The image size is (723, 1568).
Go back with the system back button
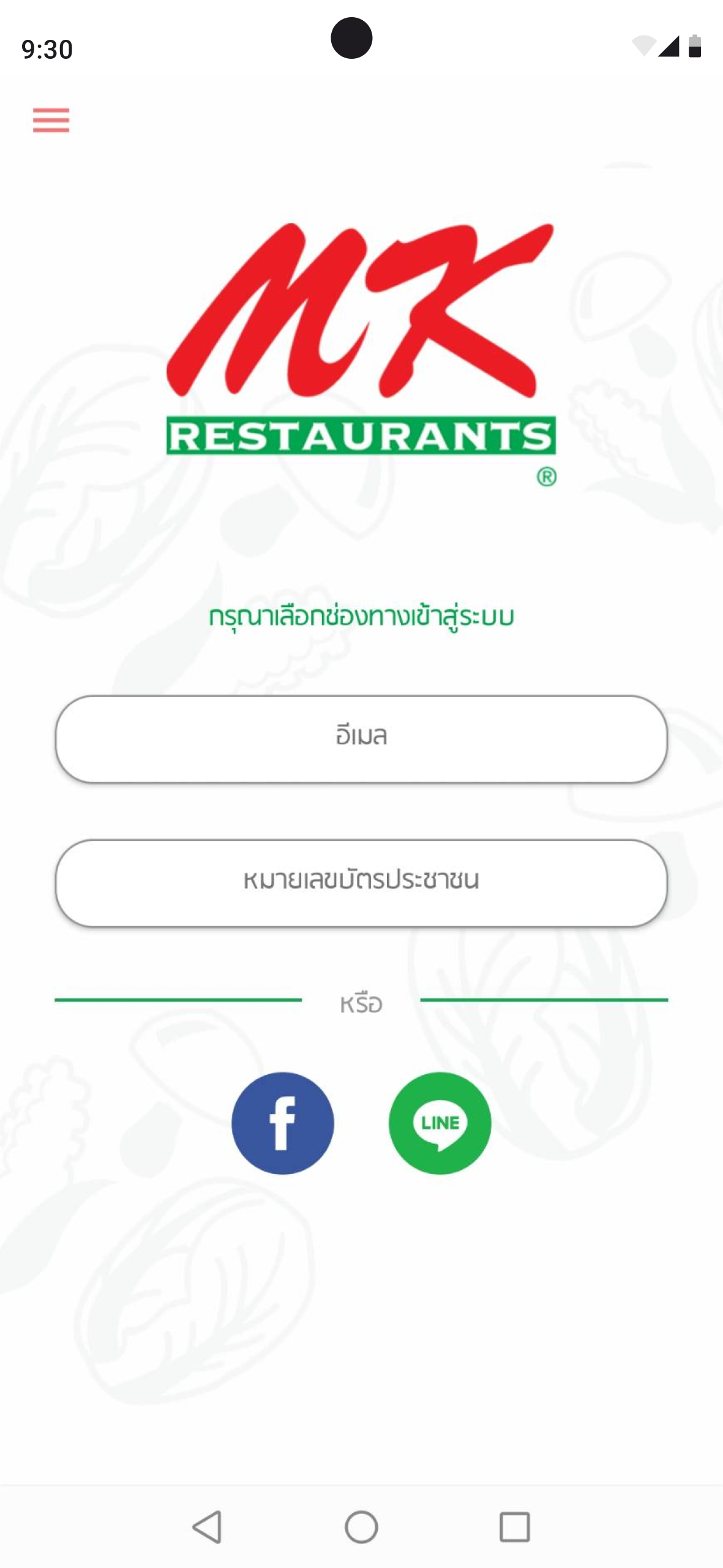[207, 1526]
